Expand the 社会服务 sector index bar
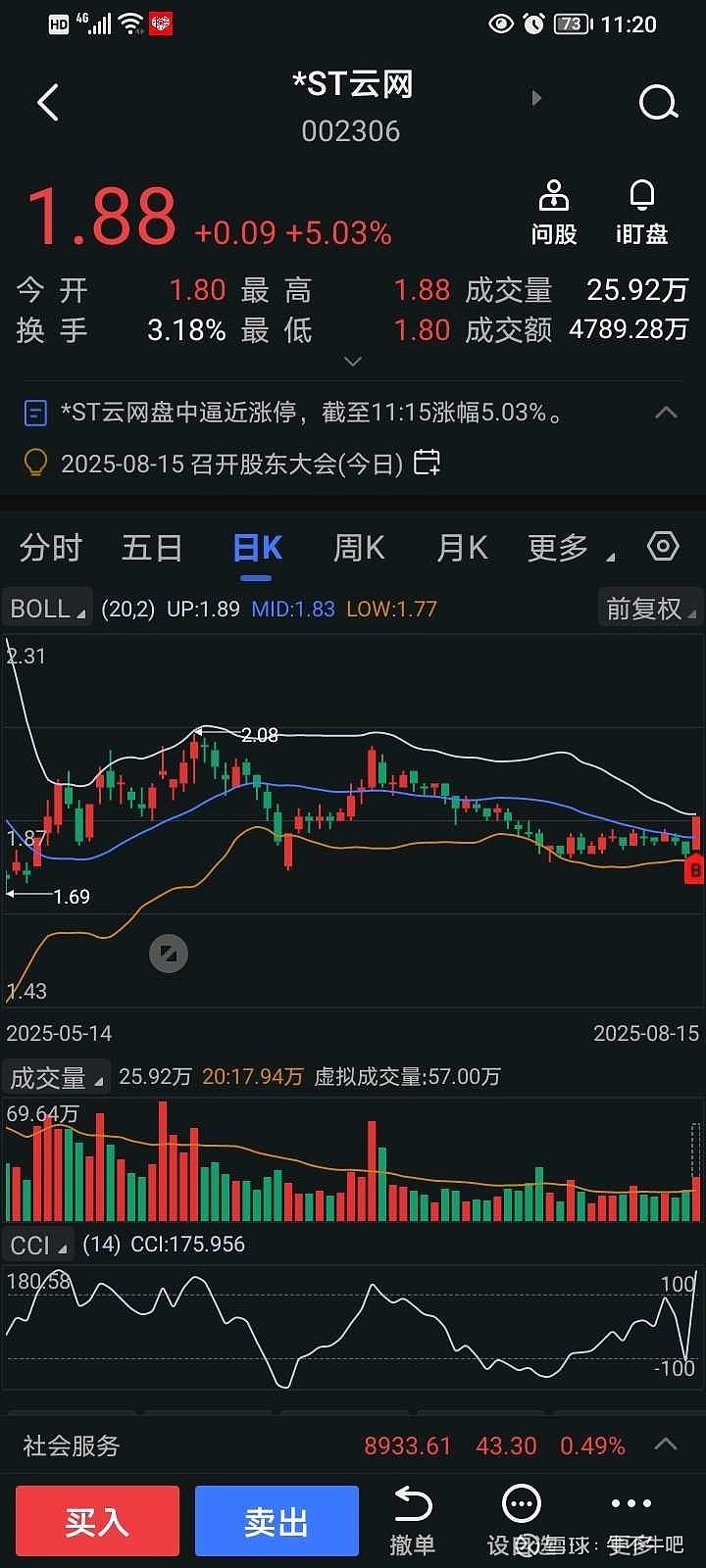706x1568 pixels. (x=353, y=1445)
